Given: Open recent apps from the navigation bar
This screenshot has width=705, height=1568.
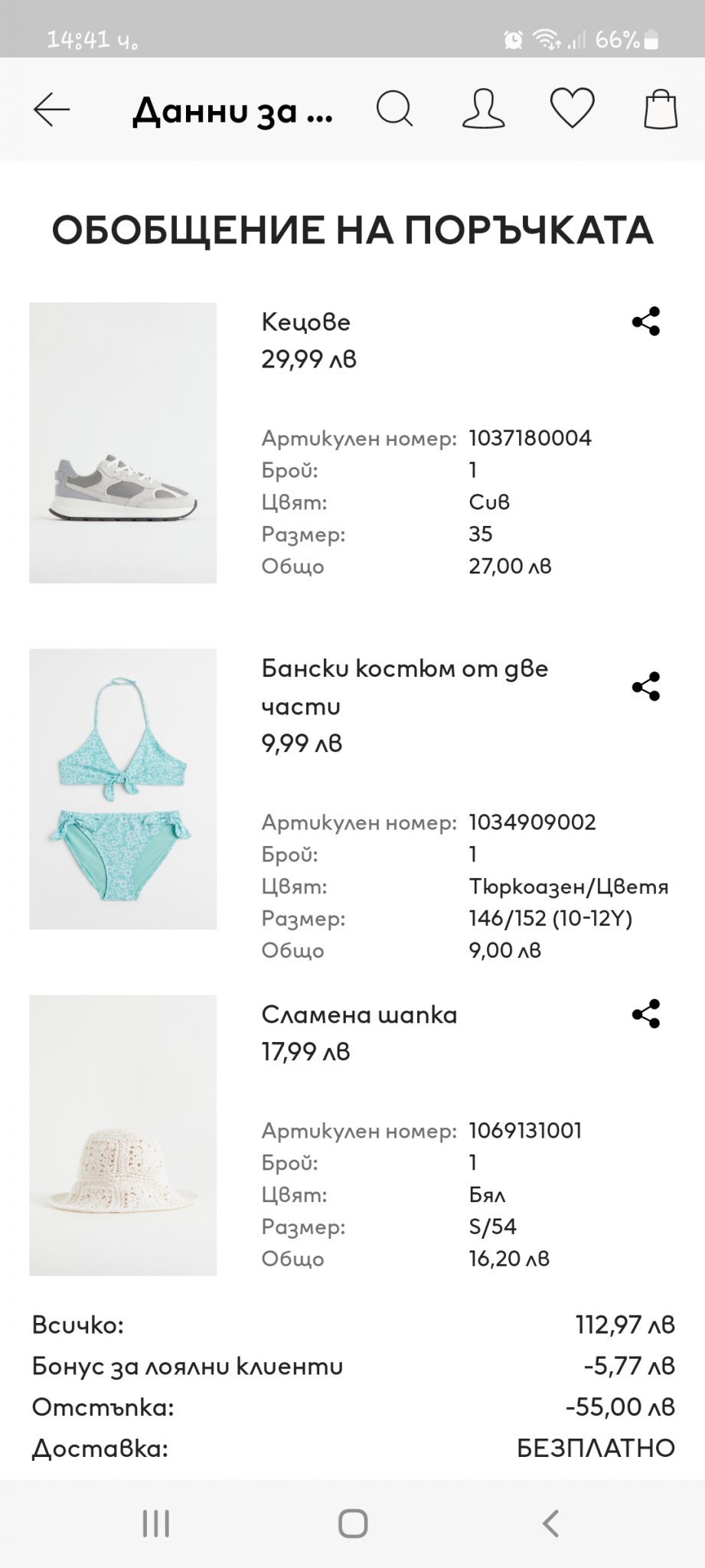Looking at the screenshot, I should coord(156,1524).
